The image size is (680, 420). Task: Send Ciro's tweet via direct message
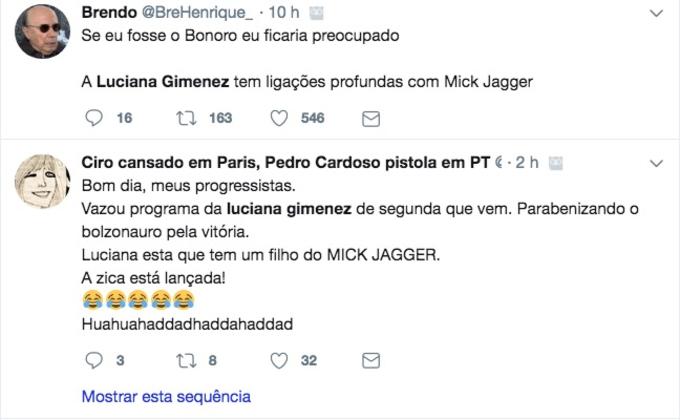point(370,360)
